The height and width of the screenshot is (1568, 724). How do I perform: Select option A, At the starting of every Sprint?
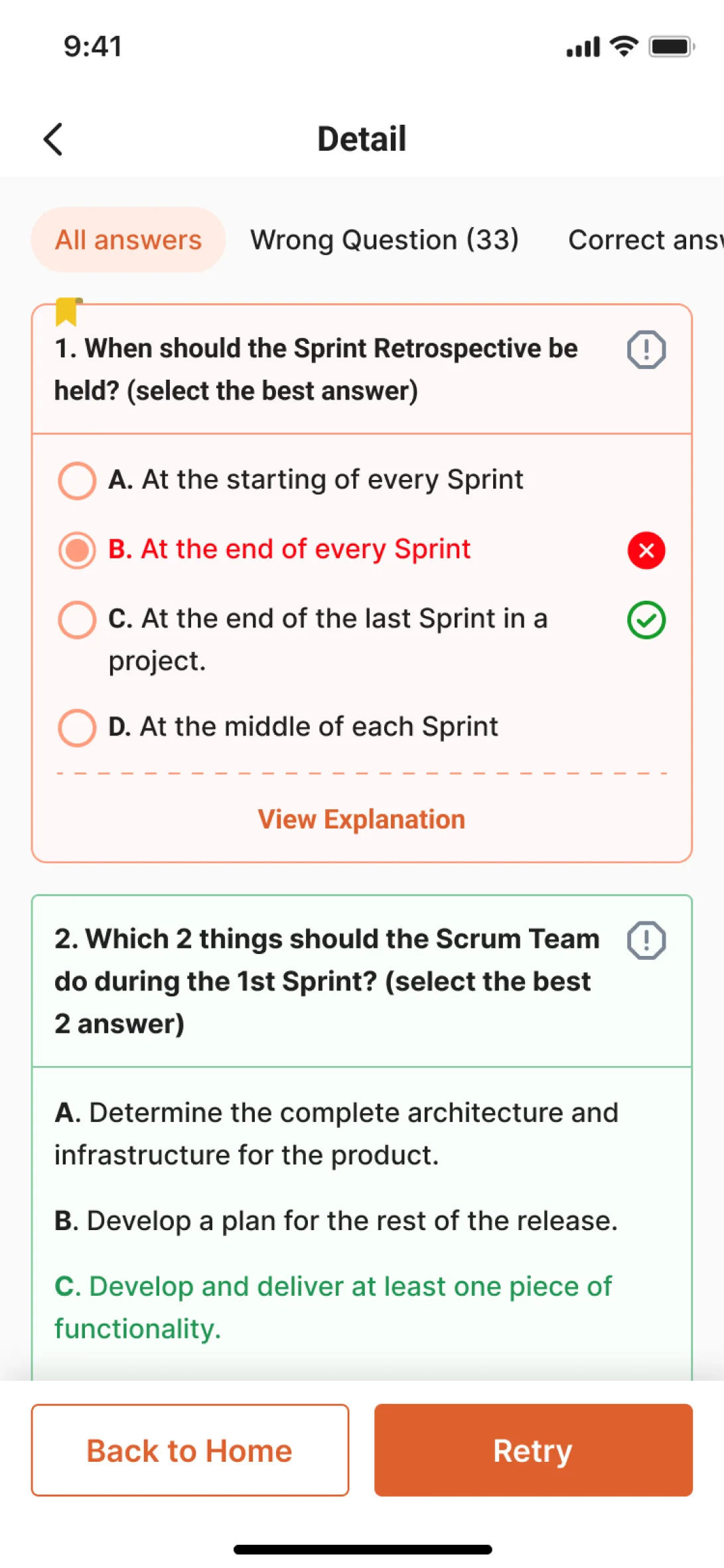(77, 480)
